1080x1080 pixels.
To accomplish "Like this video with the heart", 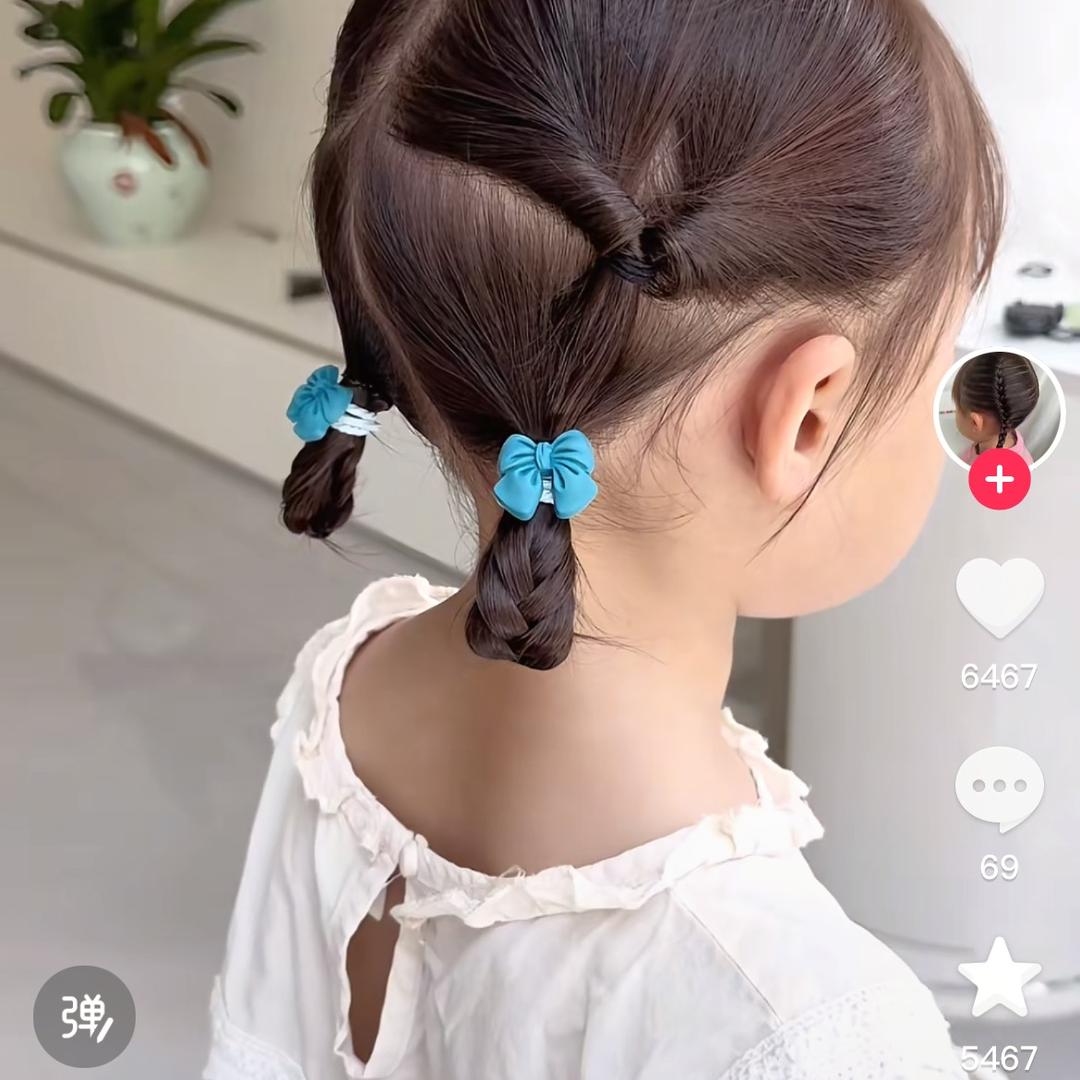I will click(999, 596).
